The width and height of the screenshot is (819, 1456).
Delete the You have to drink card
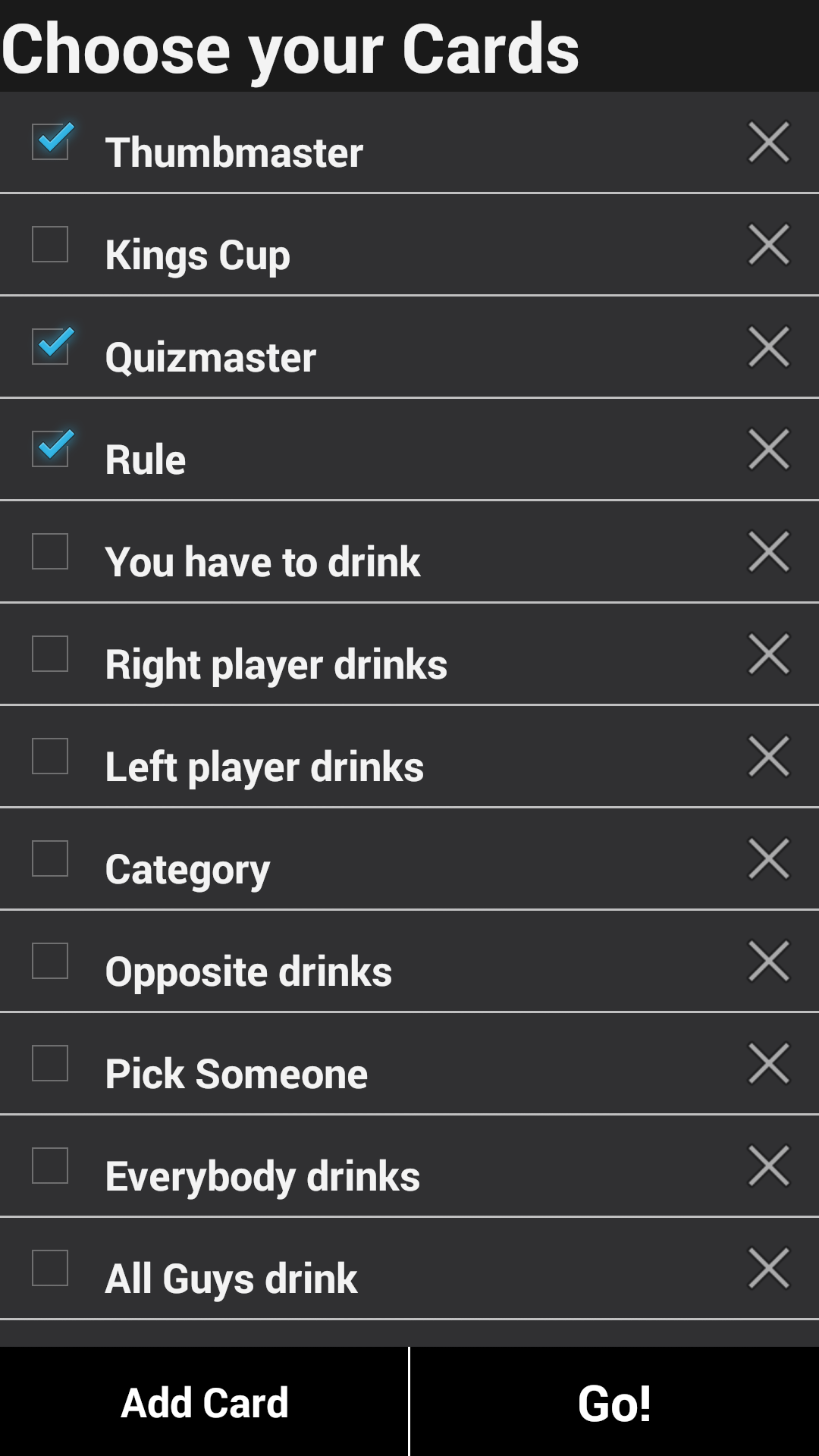pyautogui.click(x=768, y=552)
